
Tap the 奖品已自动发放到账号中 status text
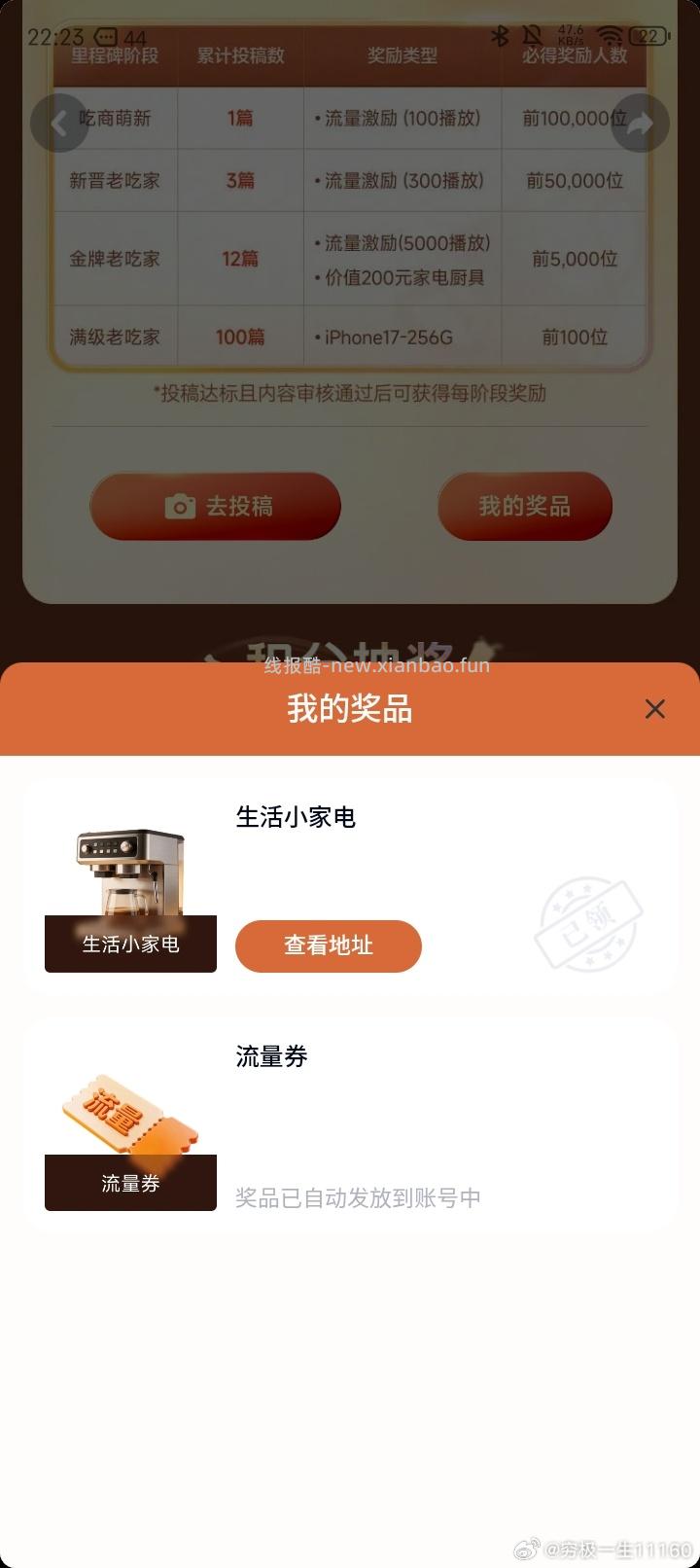(x=357, y=1197)
